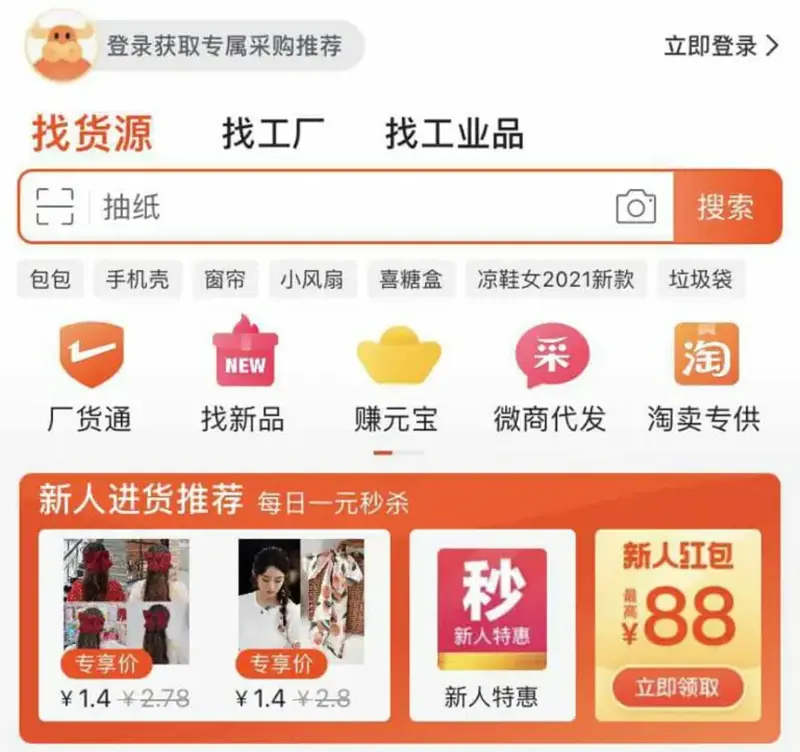Image resolution: width=800 pixels, height=752 pixels.
Task: Claim the red packet via 立即领取
Action: (677, 688)
